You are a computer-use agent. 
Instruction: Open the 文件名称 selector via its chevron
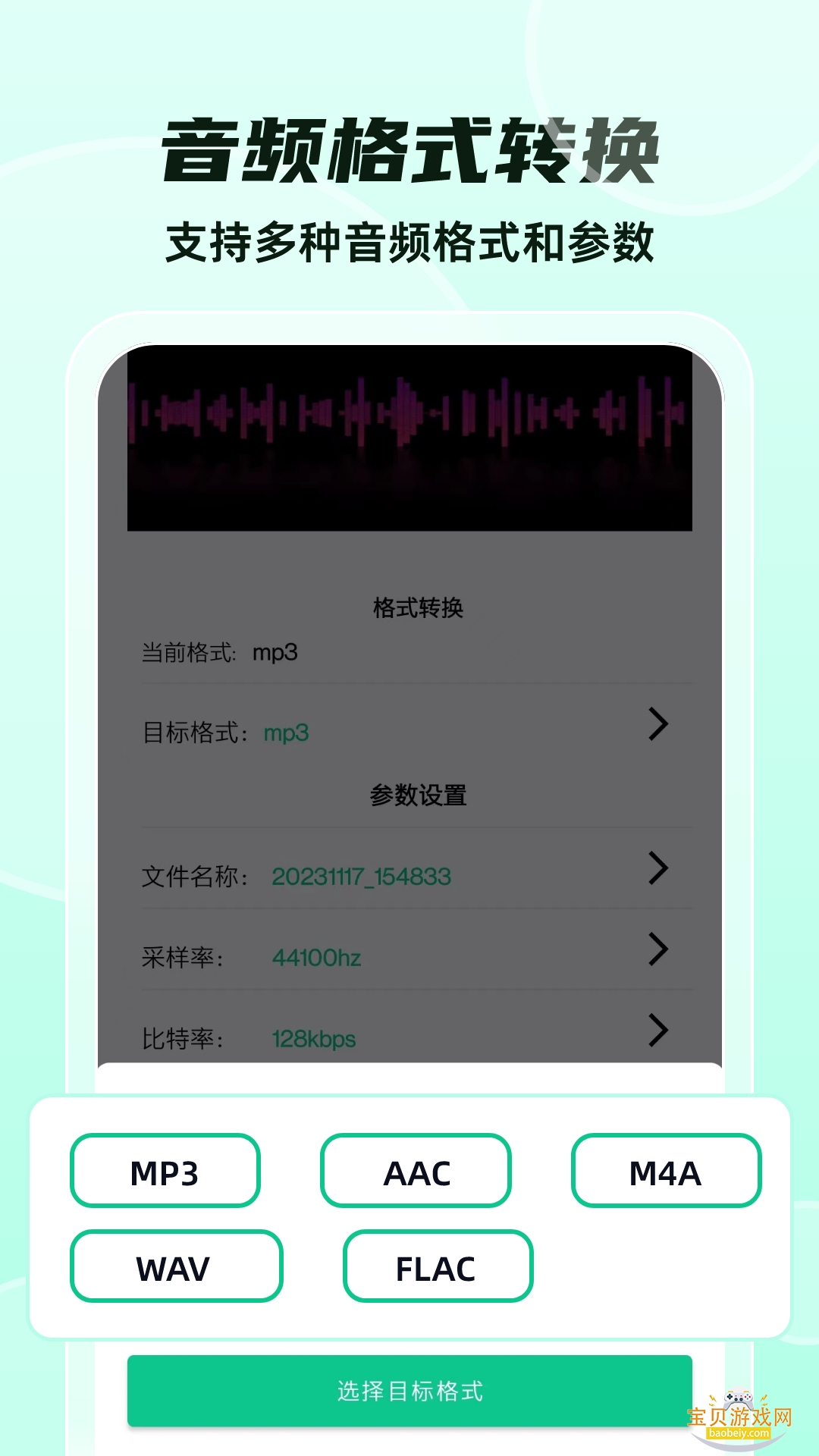click(x=658, y=870)
